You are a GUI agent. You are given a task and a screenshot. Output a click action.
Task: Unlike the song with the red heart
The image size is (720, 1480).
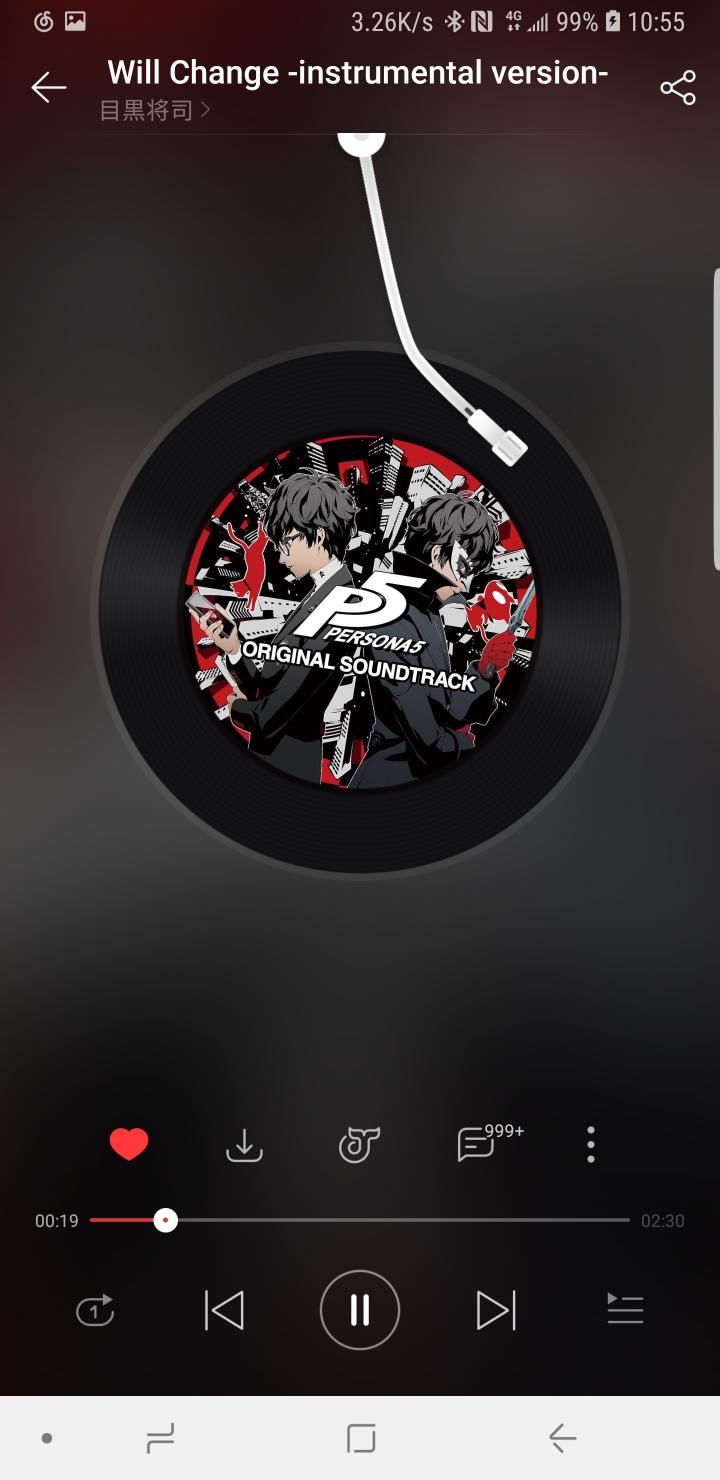coord(129,1144)
